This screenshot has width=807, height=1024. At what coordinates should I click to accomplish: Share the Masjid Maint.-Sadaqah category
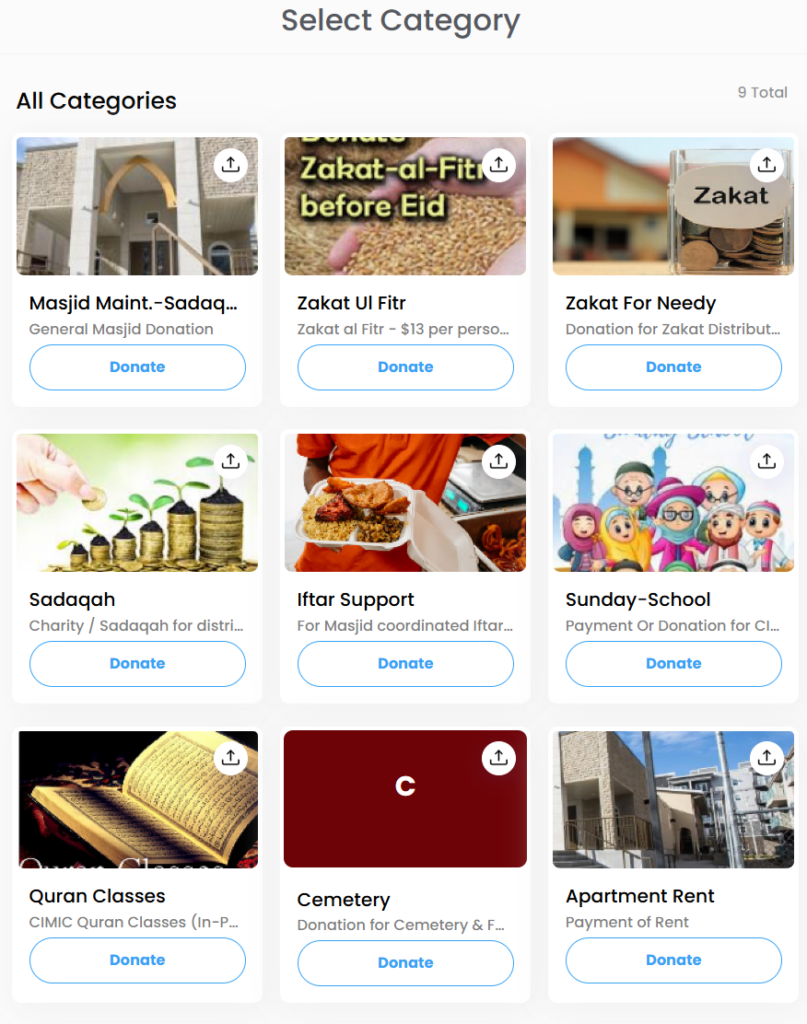(231, 164)
